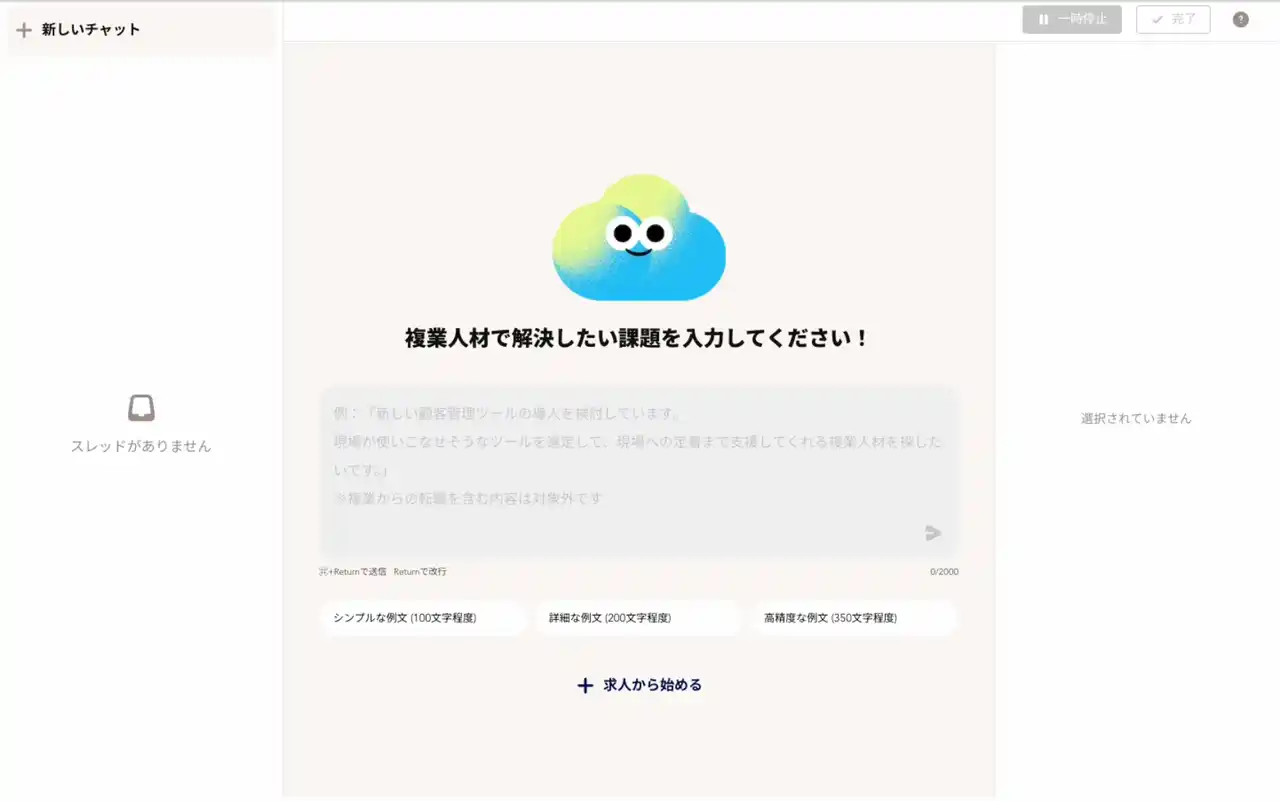1280x801 pixels.
Task: Pick 高精度な例文 (350文字程度) chip
Action: pyautogui.click(x=853, y=618)
